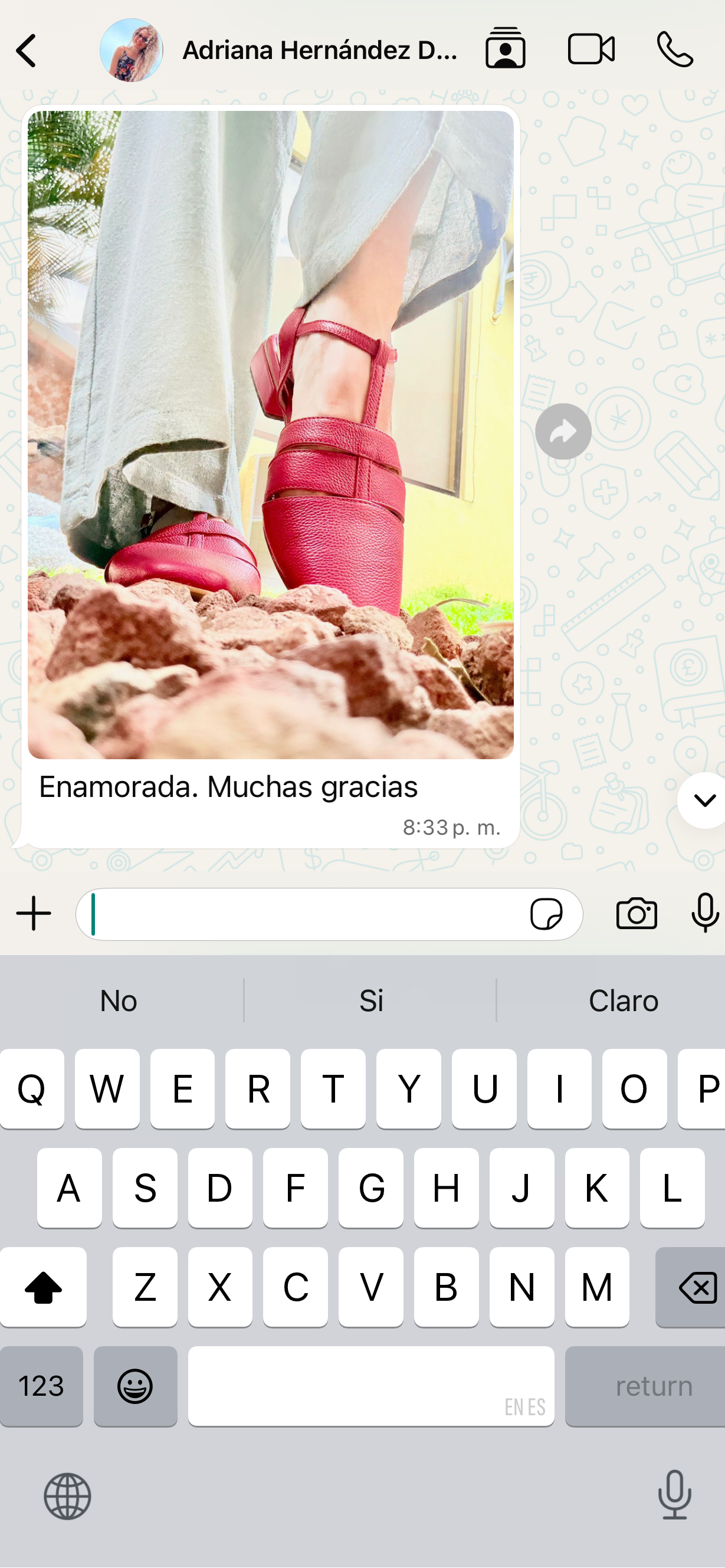Insert the suggested word "Claro"
The image size is (725, 1568).
pyautogui.click(x=624, y=1000)
